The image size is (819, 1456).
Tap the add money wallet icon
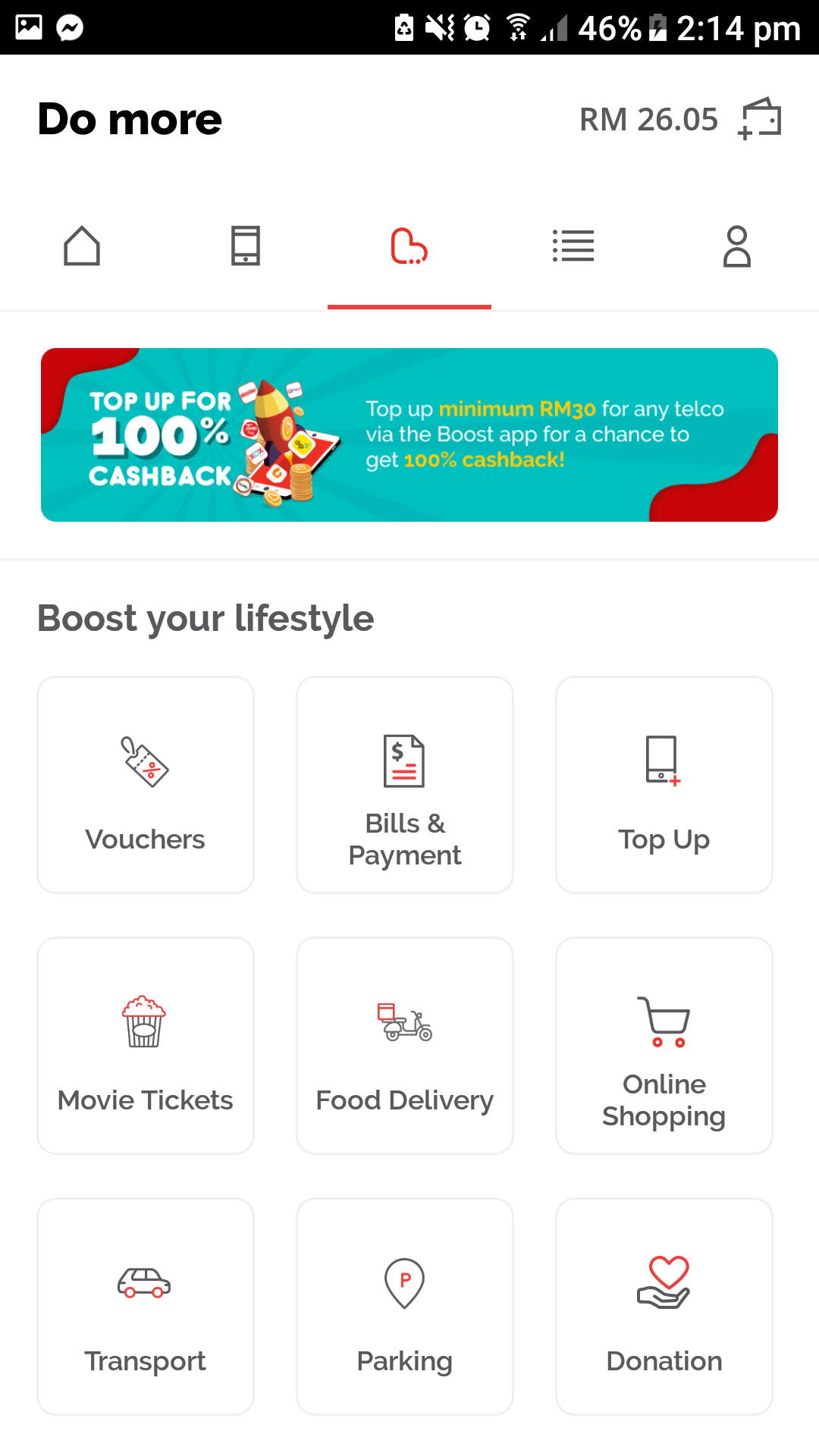tap(760, 119)
